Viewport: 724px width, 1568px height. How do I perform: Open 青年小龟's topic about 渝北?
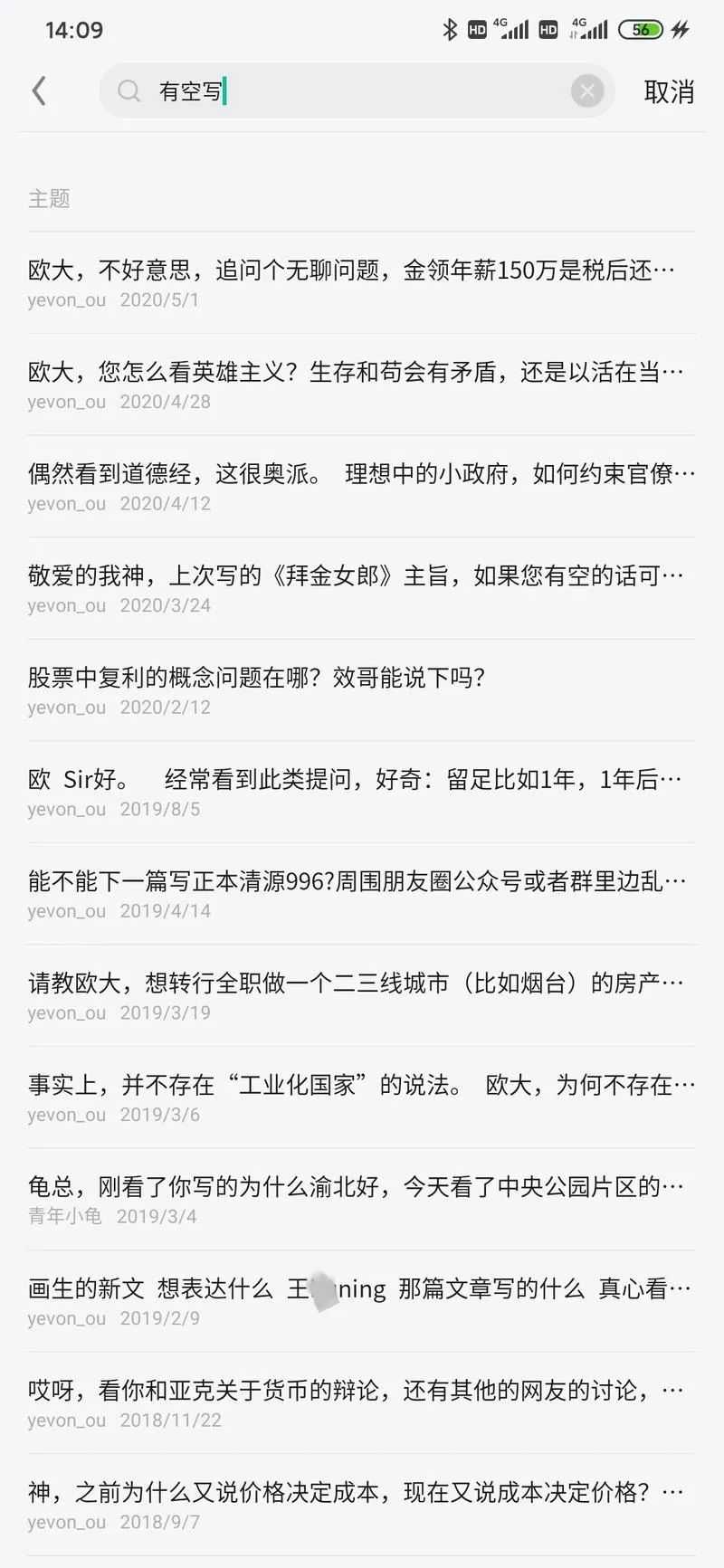coord(362,1200)
